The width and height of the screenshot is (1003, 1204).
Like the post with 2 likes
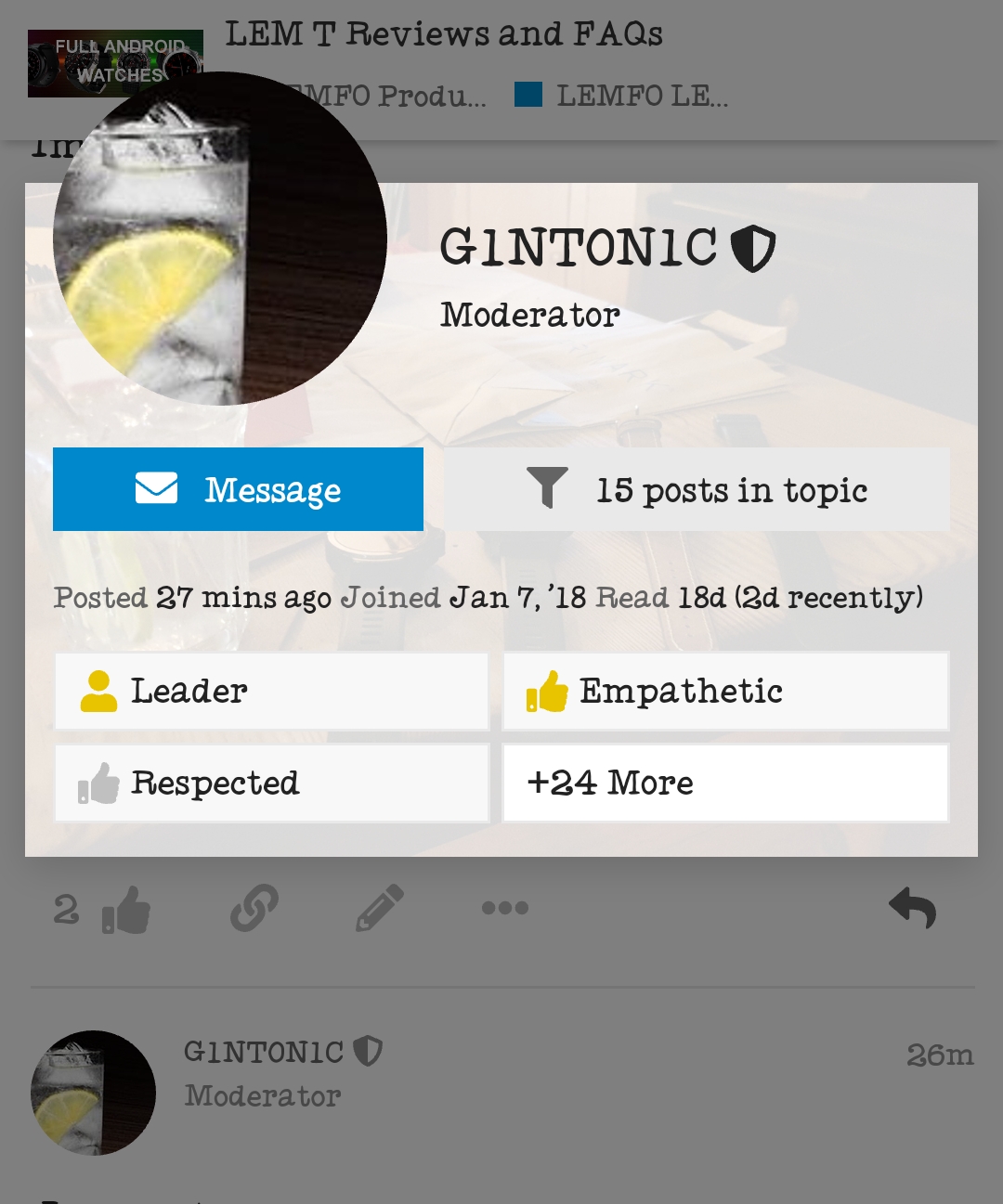[126, 910]
